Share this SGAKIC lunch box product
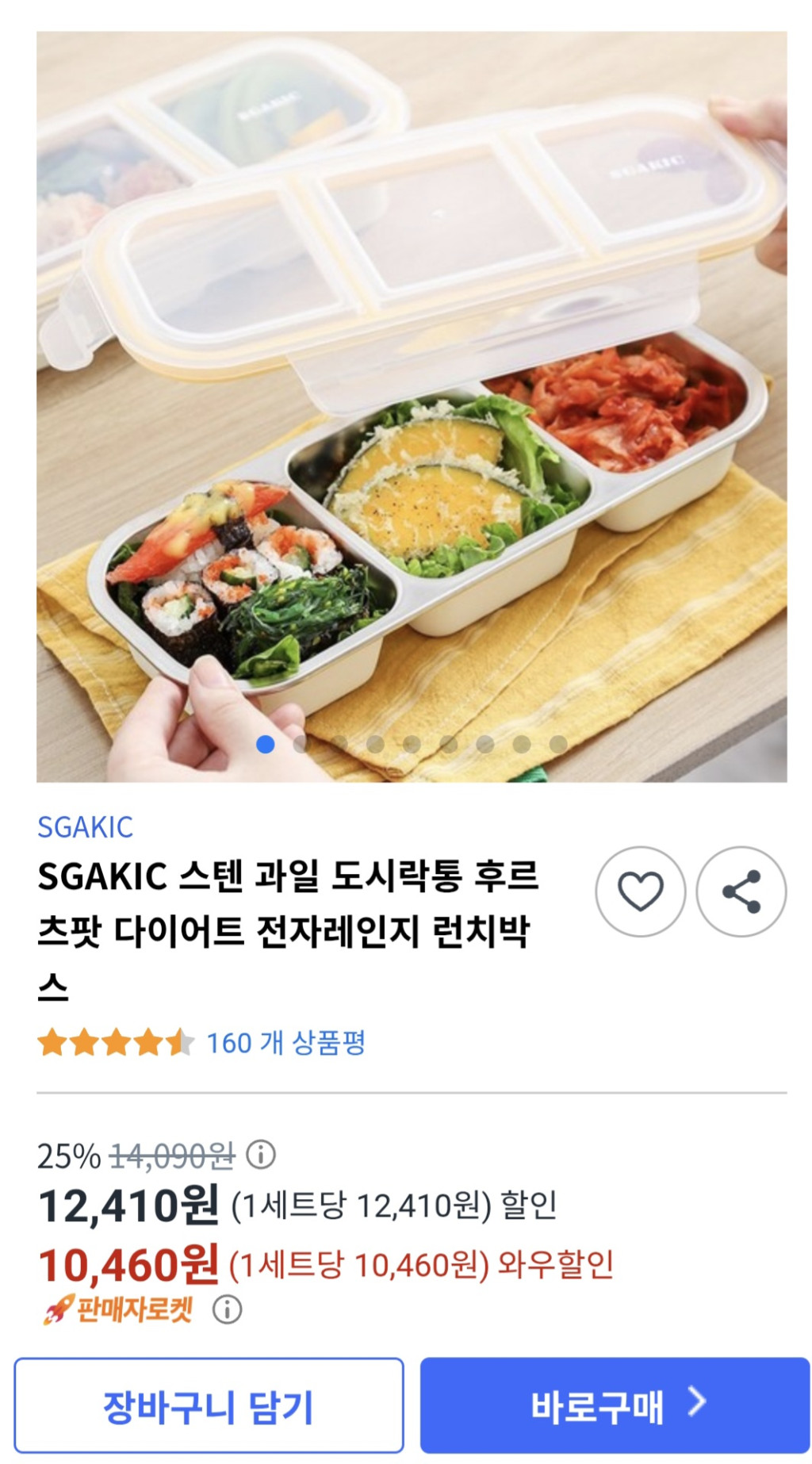 point(741,891)
